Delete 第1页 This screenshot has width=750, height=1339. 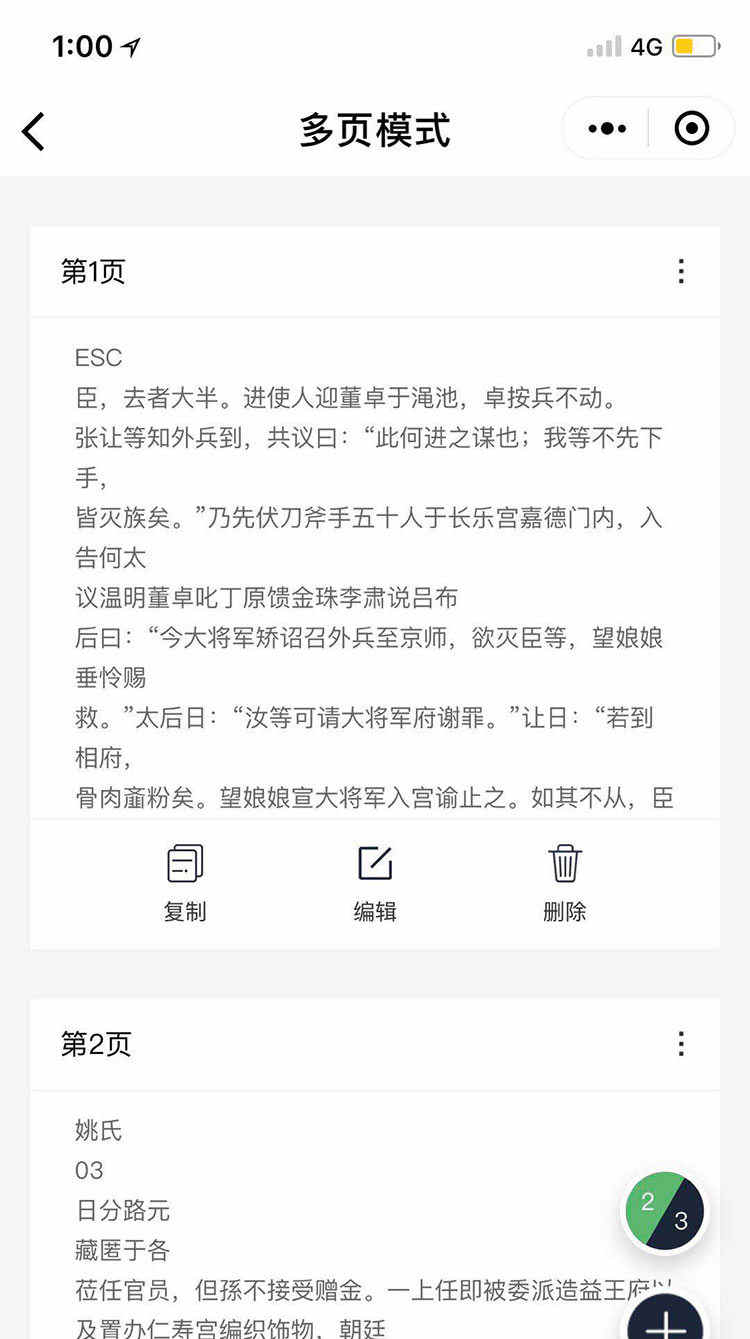click(564, 882)
